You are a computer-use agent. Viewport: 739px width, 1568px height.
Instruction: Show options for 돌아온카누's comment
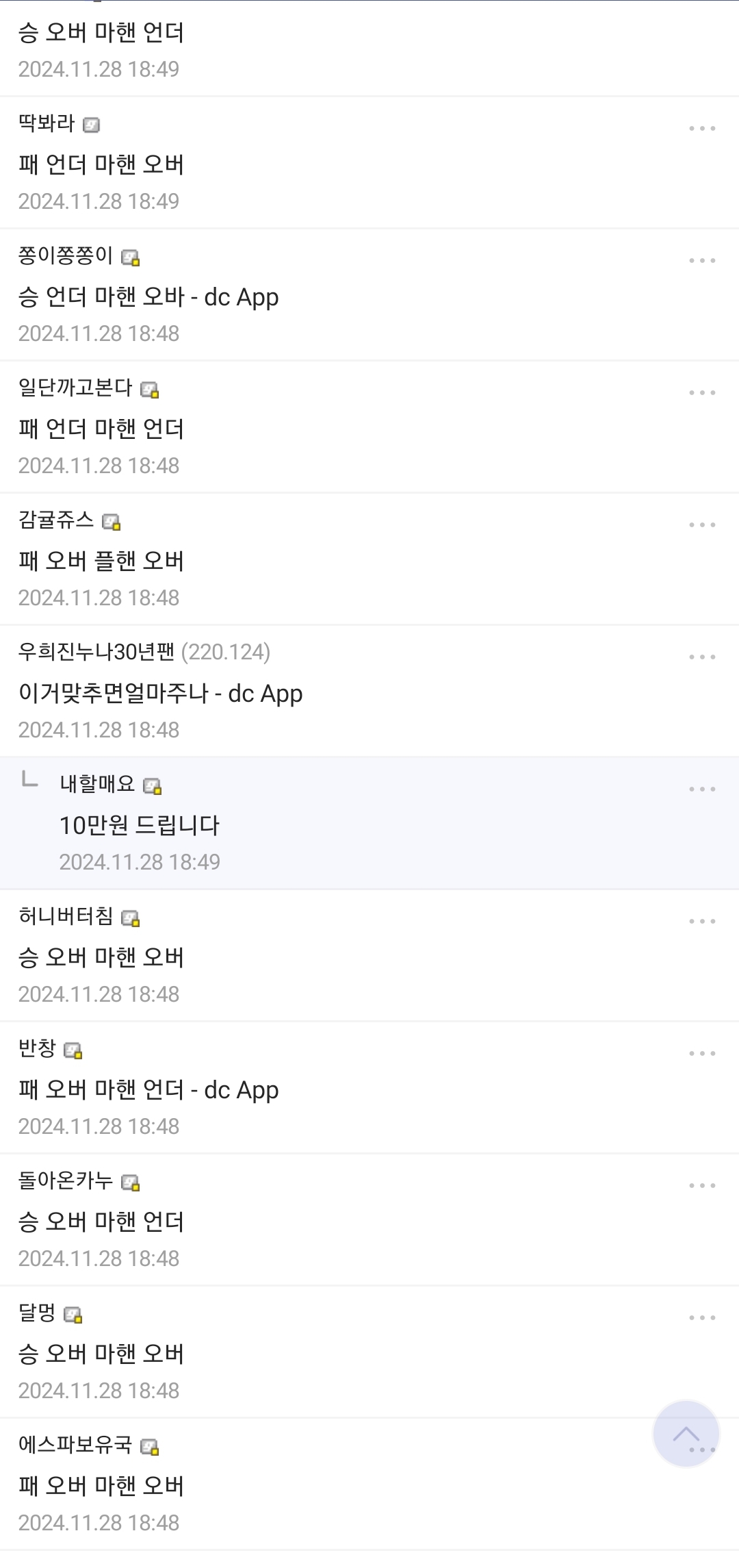point(702,1186)
